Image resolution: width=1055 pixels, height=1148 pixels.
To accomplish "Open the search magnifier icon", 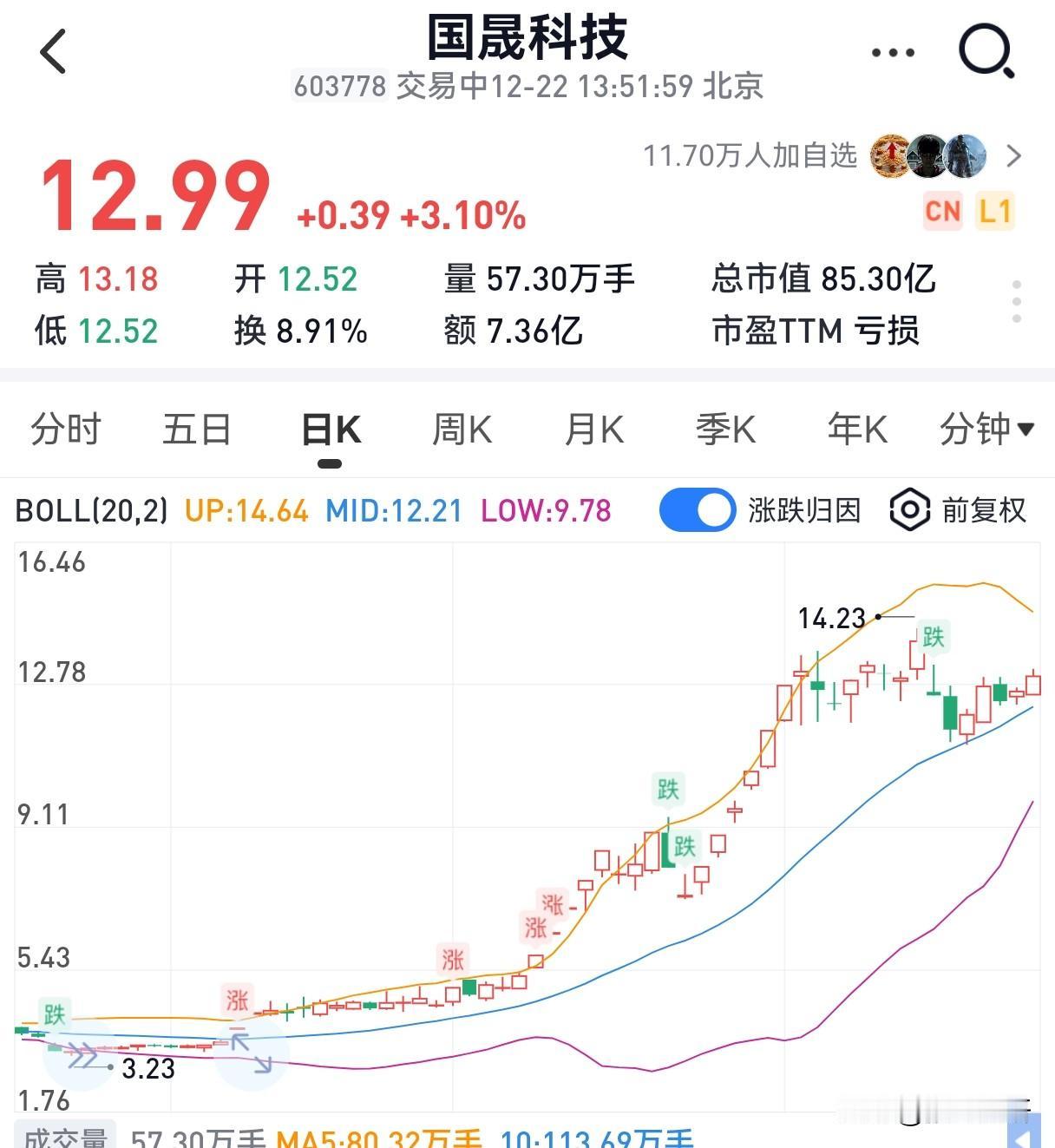I will [x=986, y=50].
